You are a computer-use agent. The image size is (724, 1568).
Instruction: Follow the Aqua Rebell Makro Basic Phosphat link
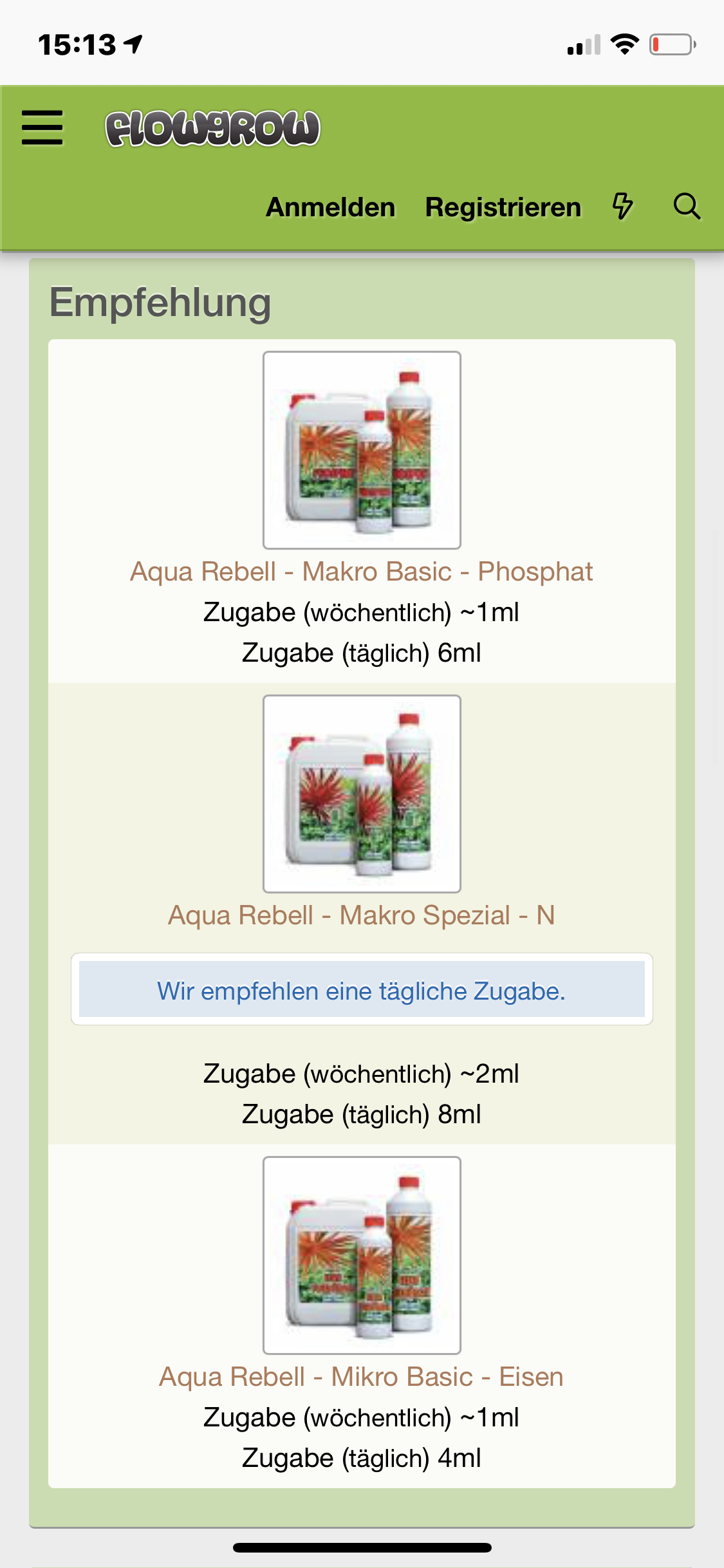point(362,572)
